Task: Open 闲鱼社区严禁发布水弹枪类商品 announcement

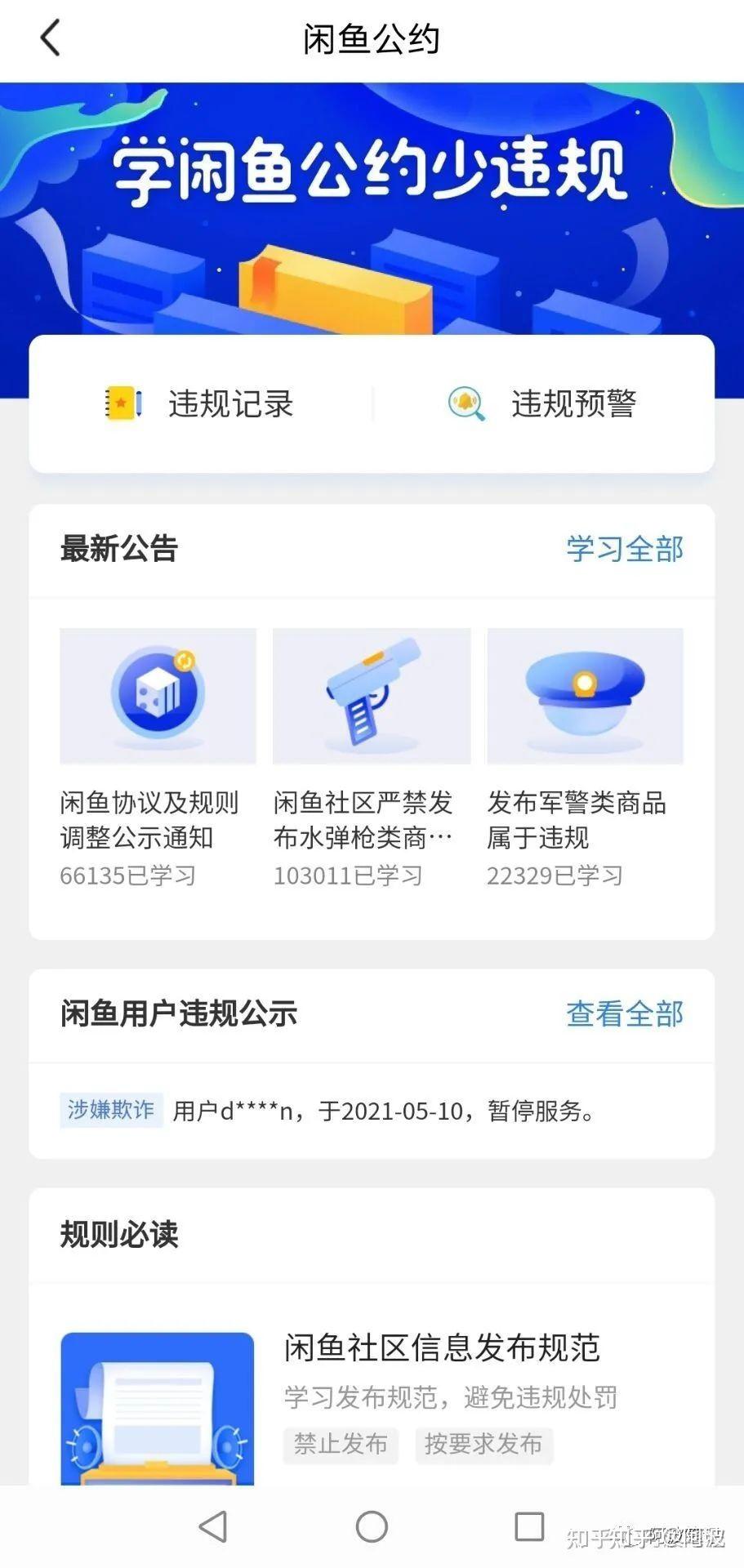Action: [x=371, y=755]
